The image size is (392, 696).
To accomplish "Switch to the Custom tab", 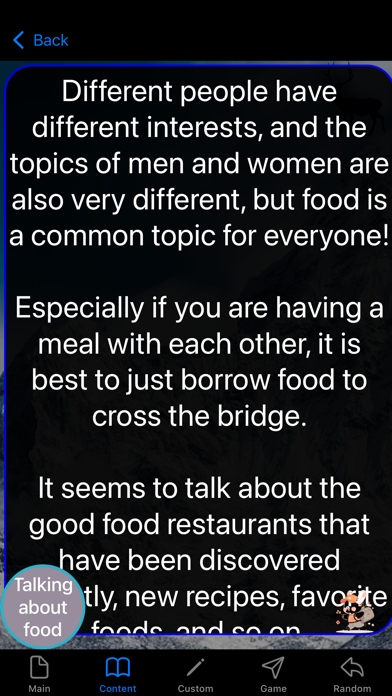I will (195, 674).
